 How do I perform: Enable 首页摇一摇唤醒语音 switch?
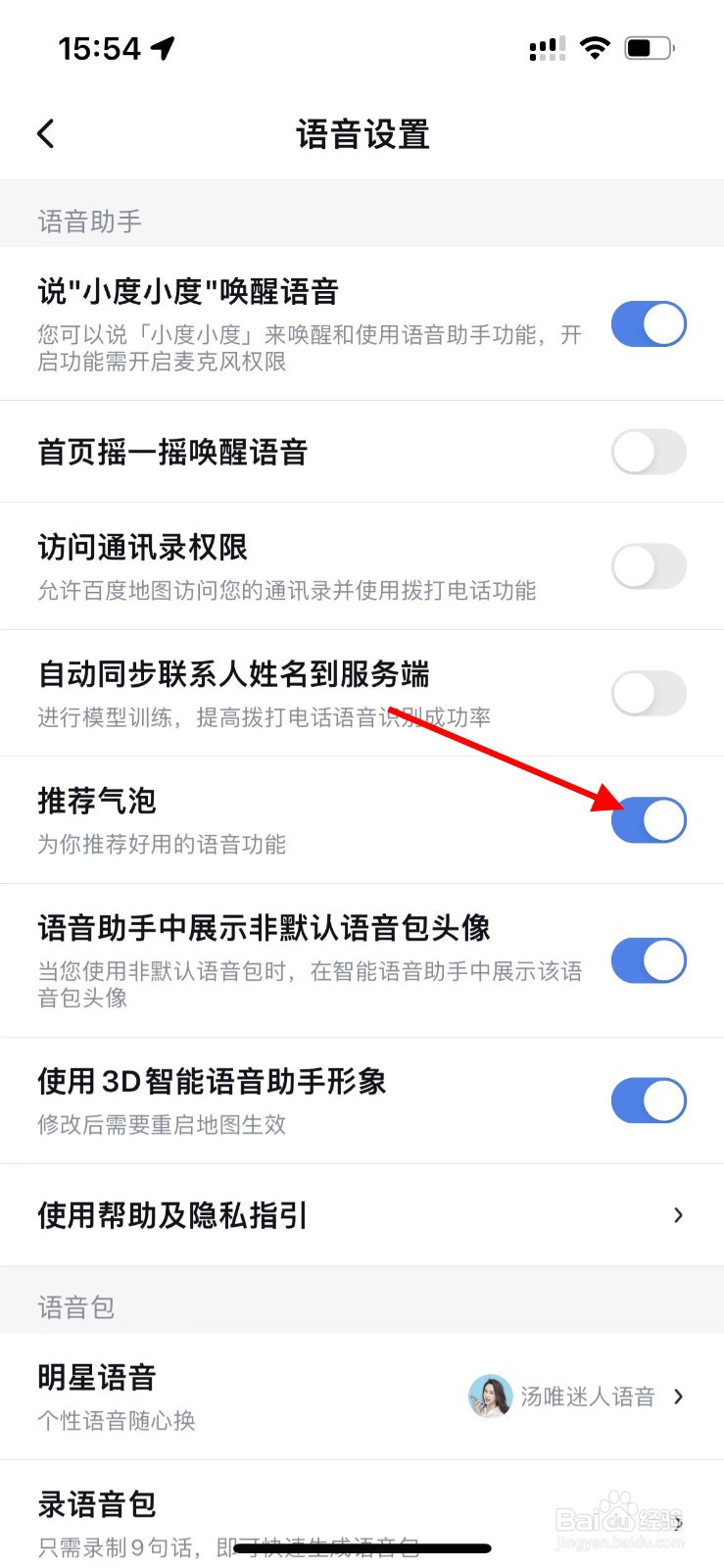[649, 452]
